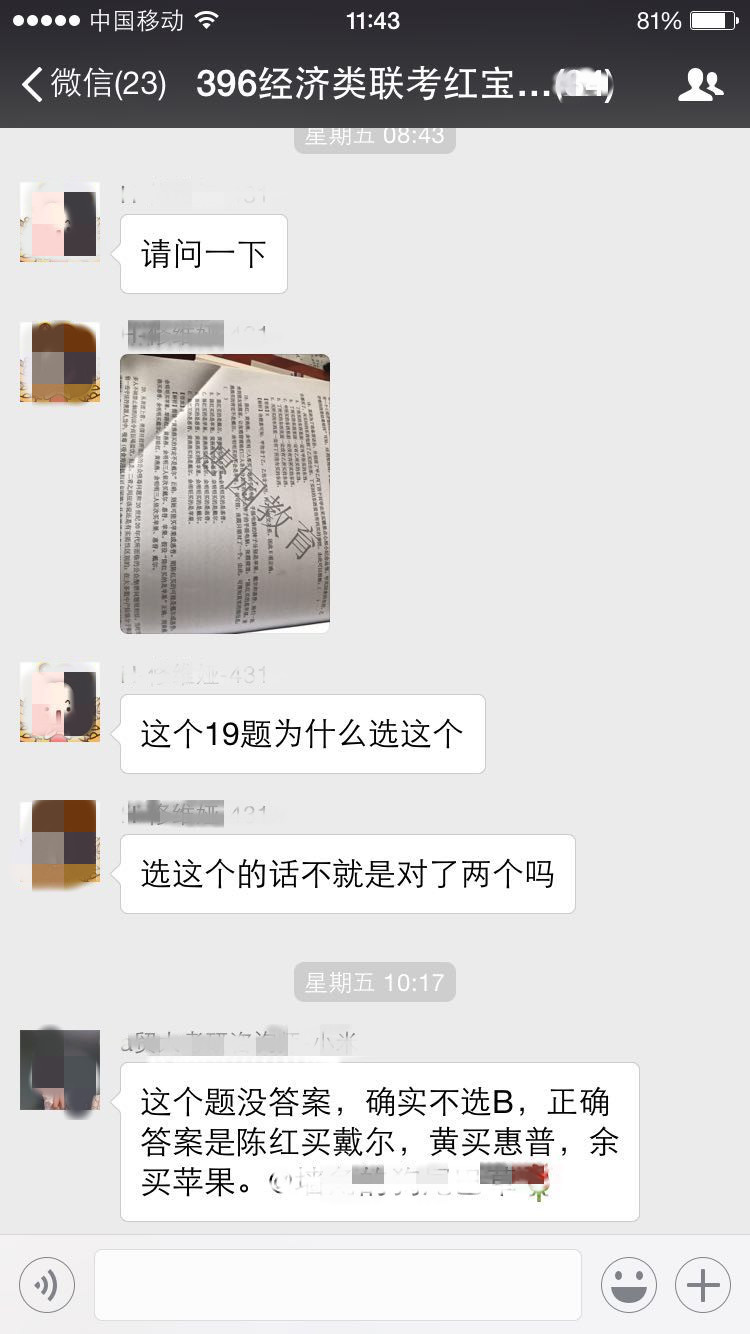750x1334 pixels.
Task: Switch to voice message input
Action: point(47,1285)
